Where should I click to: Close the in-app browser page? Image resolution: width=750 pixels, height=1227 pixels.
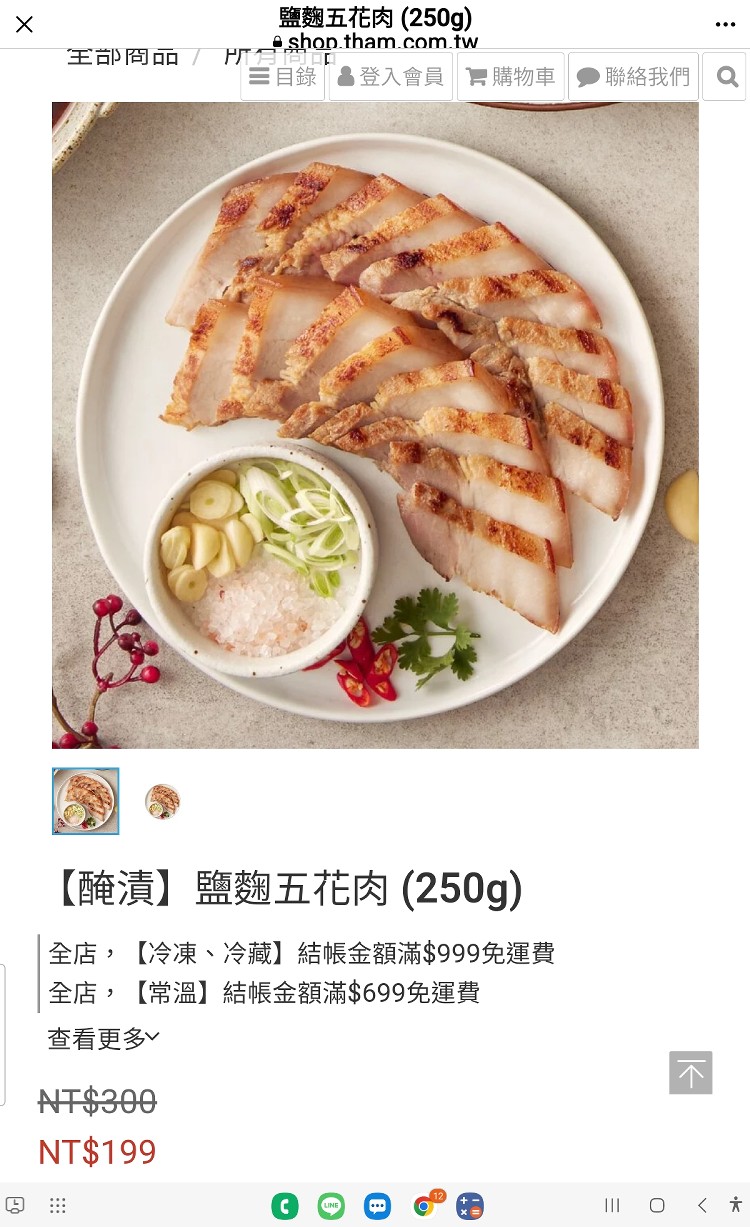pos(24,24)
